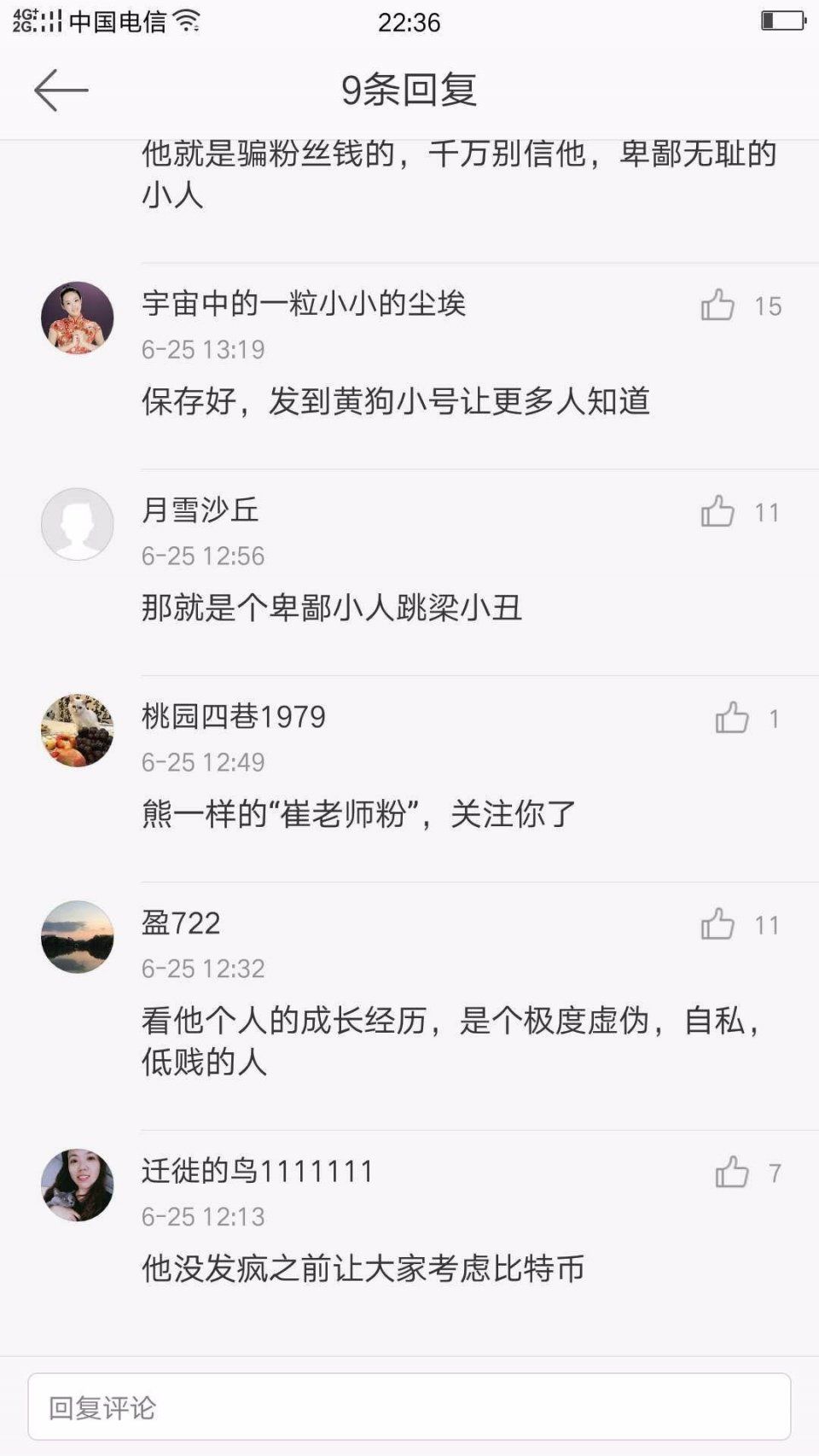This screenshot has height=1456, width=819.
Task: Tap the 9条回复 title header
Action: point(409,92)
